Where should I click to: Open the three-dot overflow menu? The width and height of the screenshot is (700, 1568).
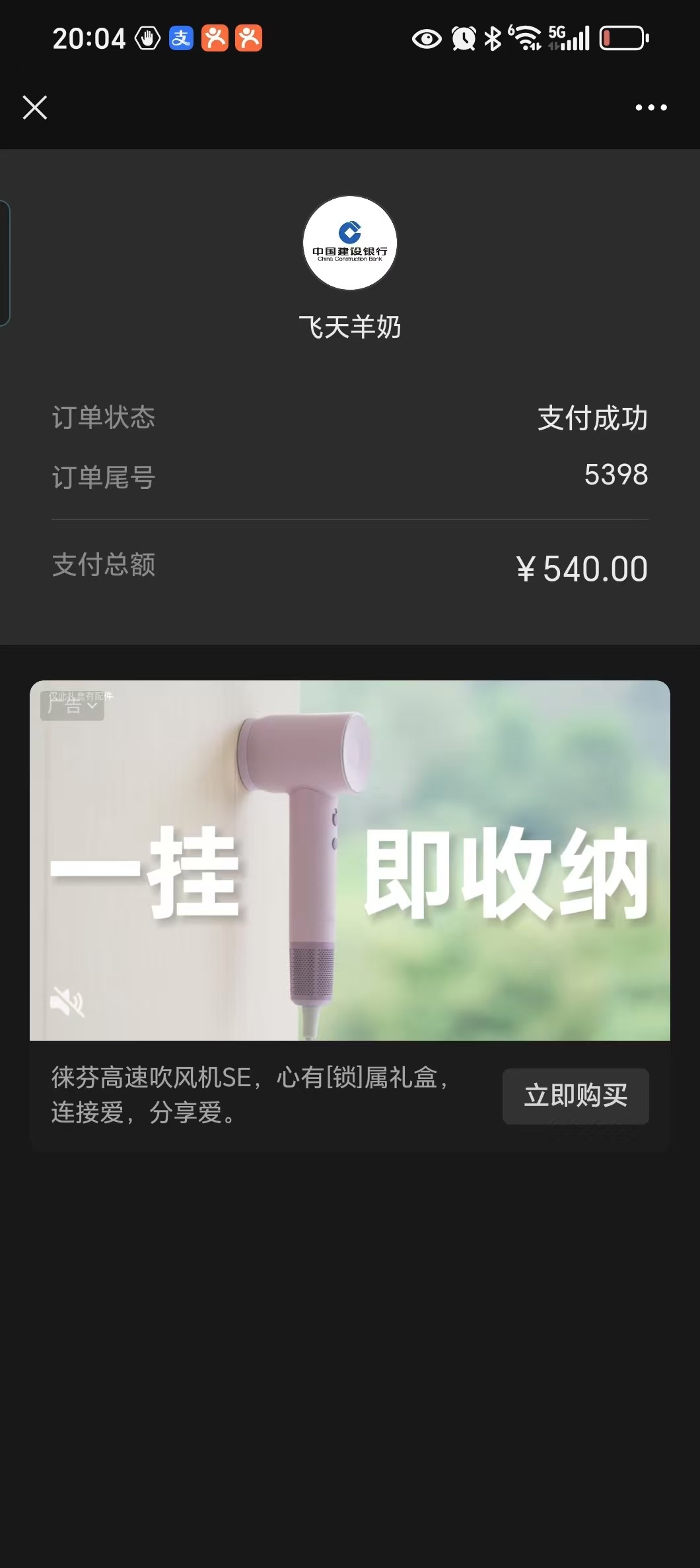click(x=650, y=108)
